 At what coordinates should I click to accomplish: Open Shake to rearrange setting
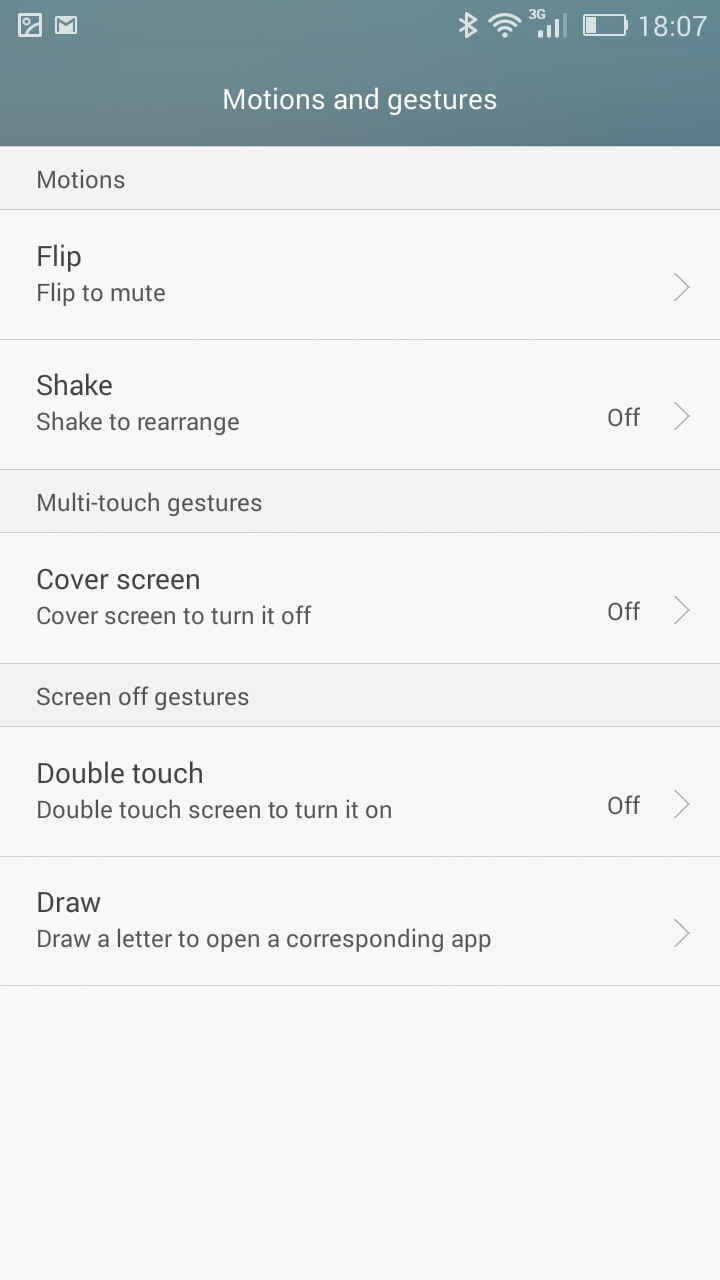[360, 404]
